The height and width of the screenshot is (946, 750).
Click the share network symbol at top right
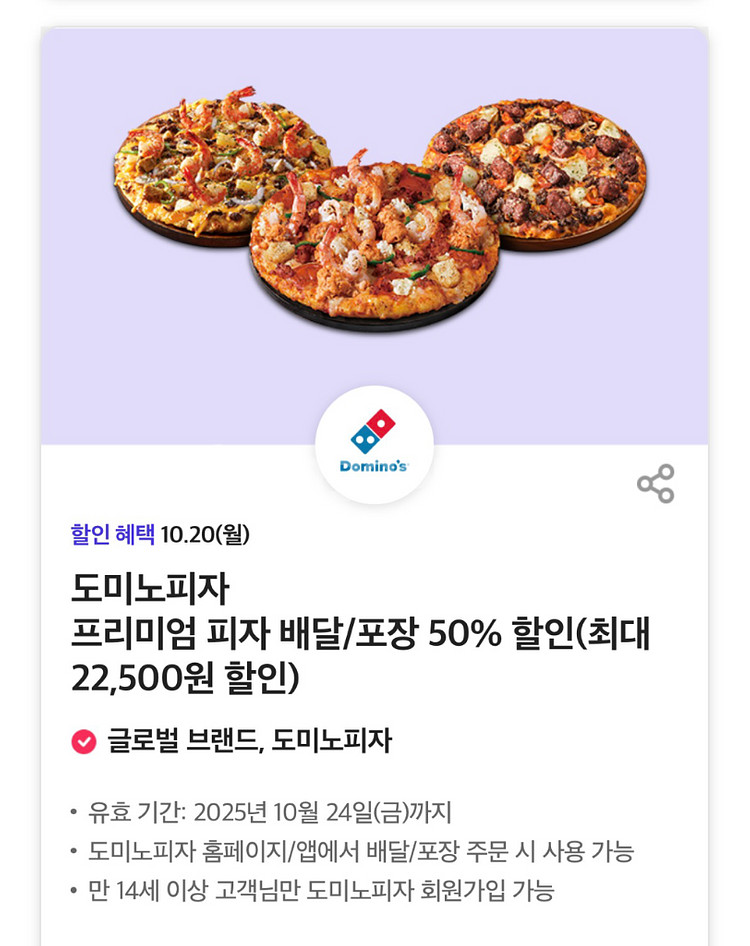657,484
